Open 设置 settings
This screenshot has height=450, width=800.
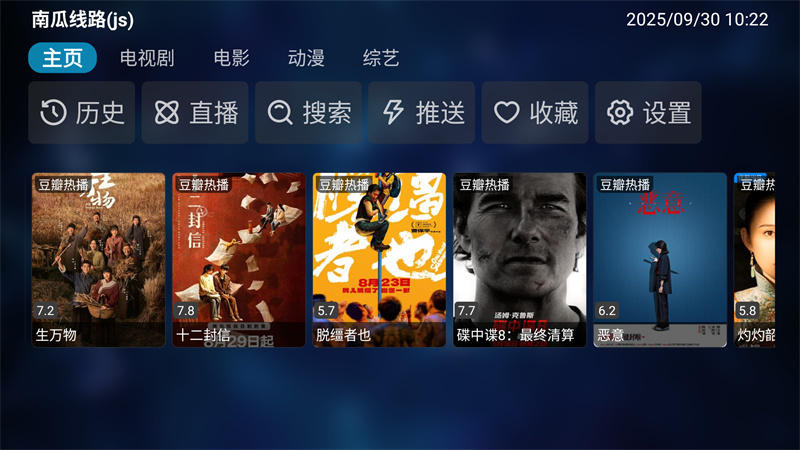coord(648,113)
